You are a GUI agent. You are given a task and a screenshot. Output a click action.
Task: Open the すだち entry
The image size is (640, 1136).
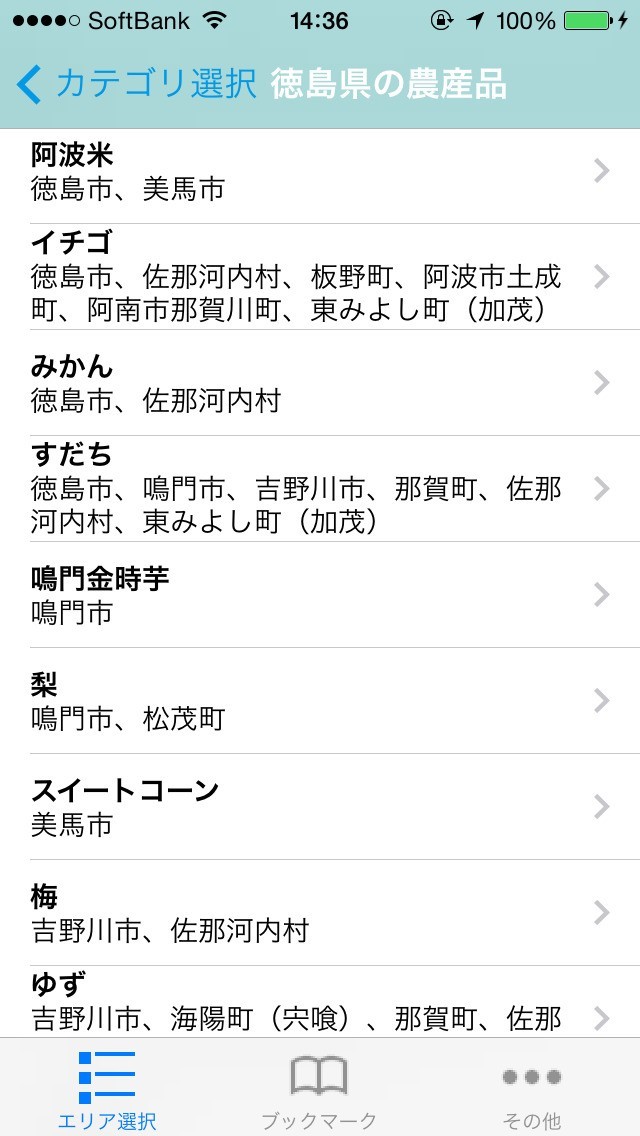pyautogui.click(x=320, y=489)
